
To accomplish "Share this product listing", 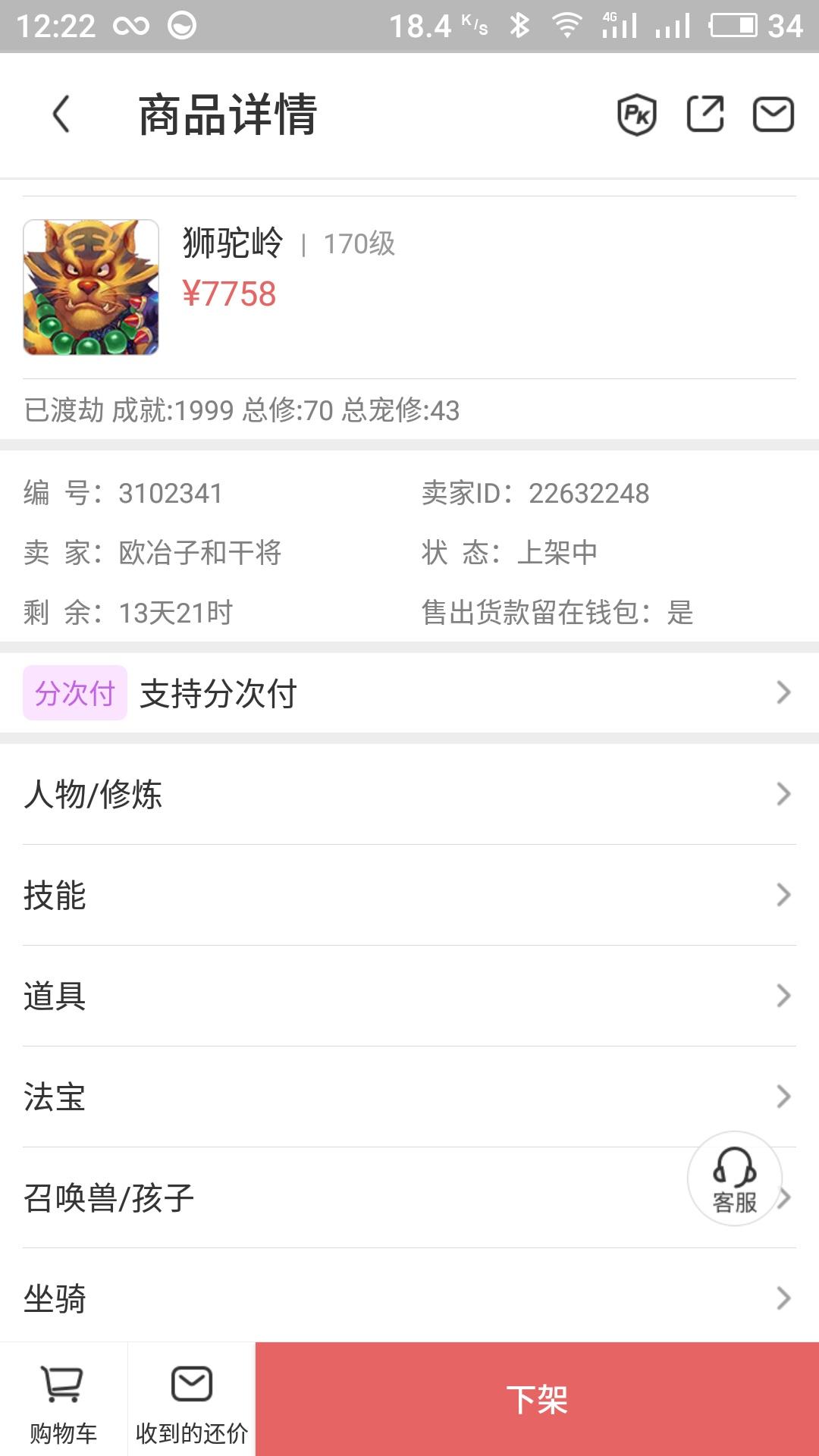I will [x=705, y=115].
